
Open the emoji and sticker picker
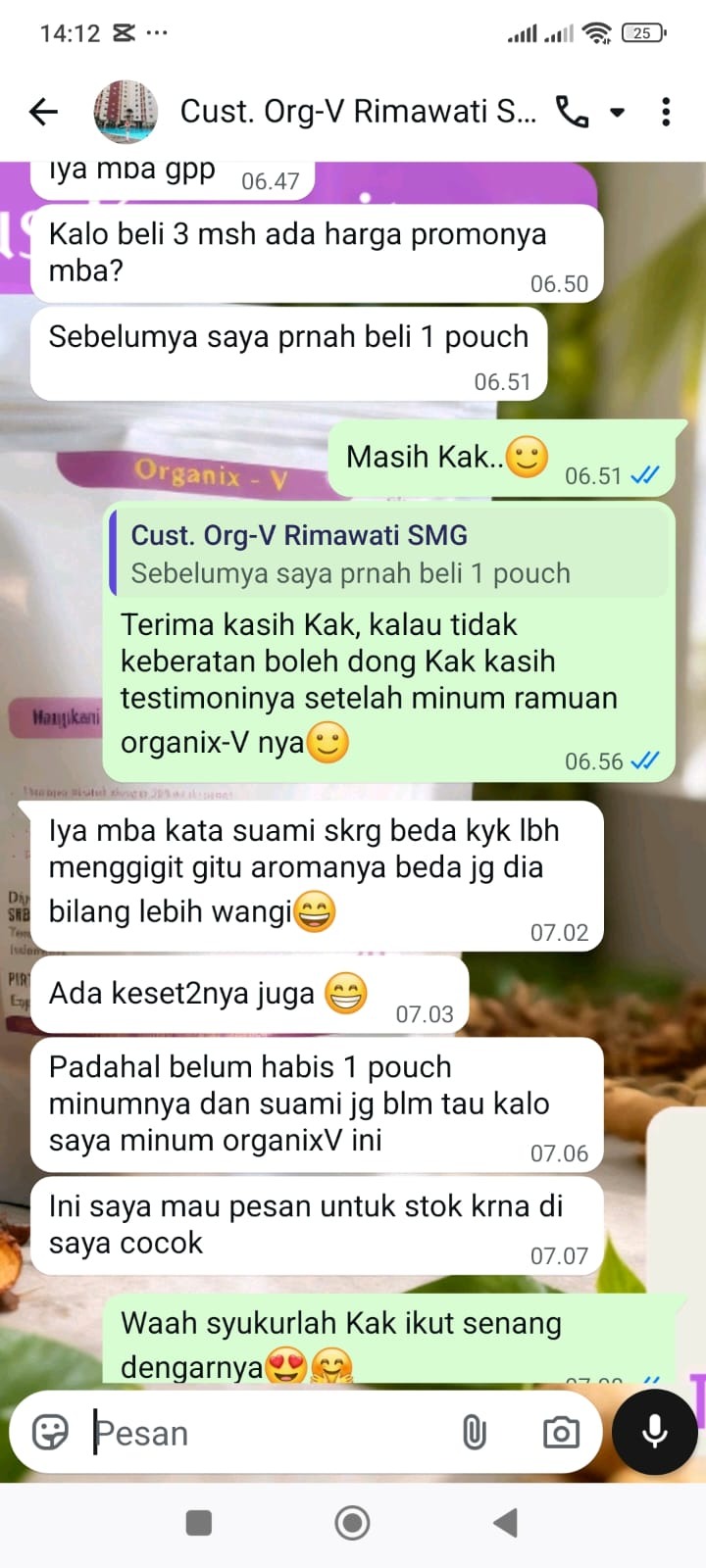click(50, 1433)
